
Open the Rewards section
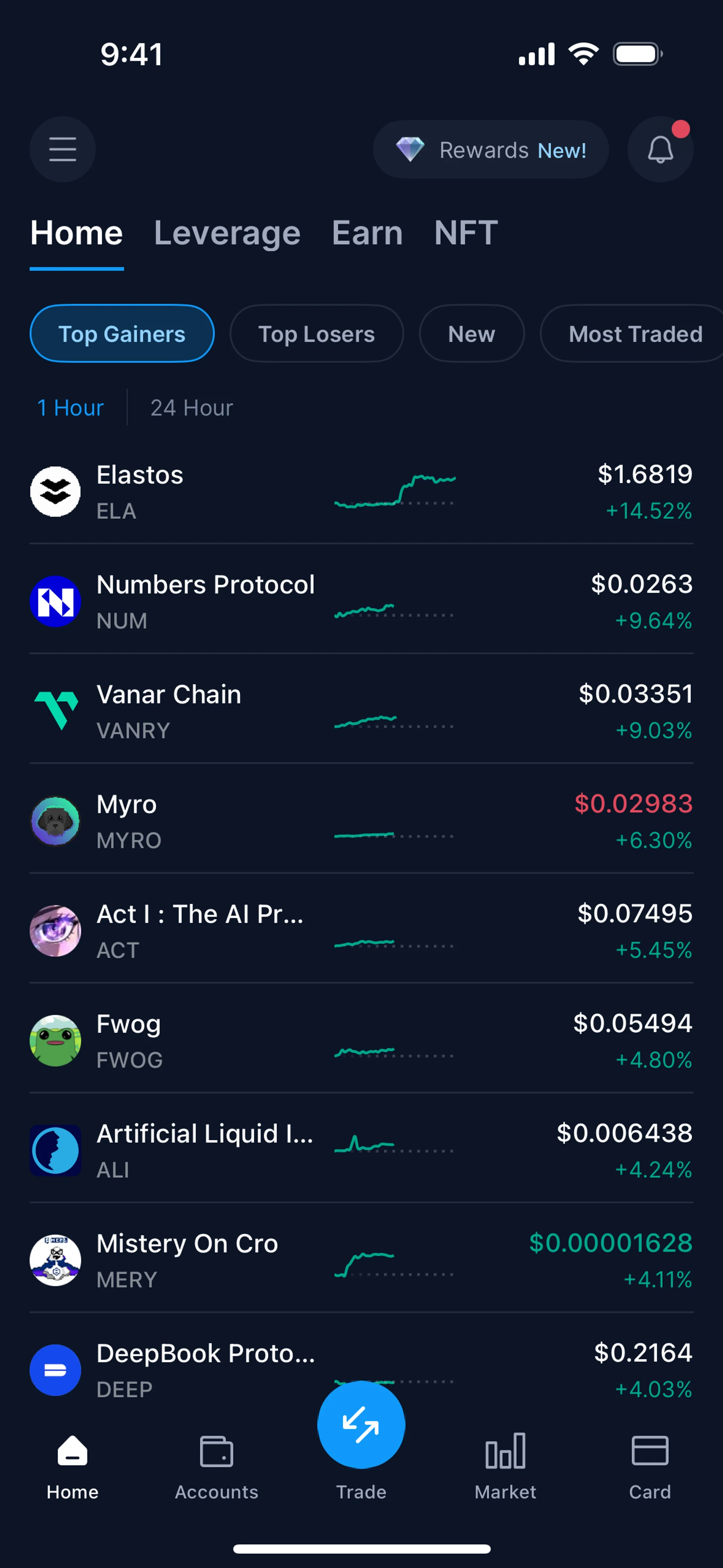coord(491,149)
